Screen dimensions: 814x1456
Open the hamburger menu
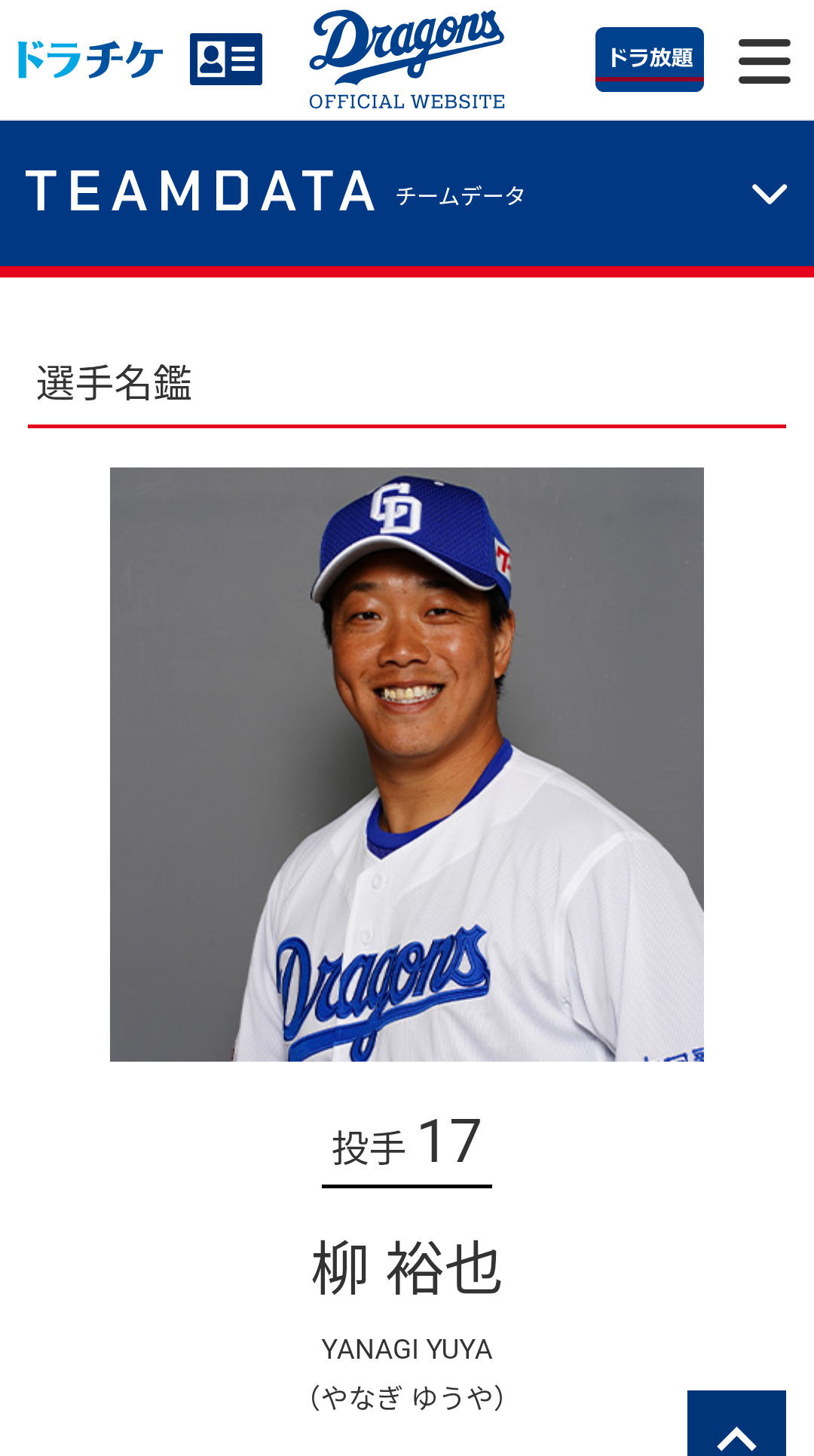pos(764,61)
